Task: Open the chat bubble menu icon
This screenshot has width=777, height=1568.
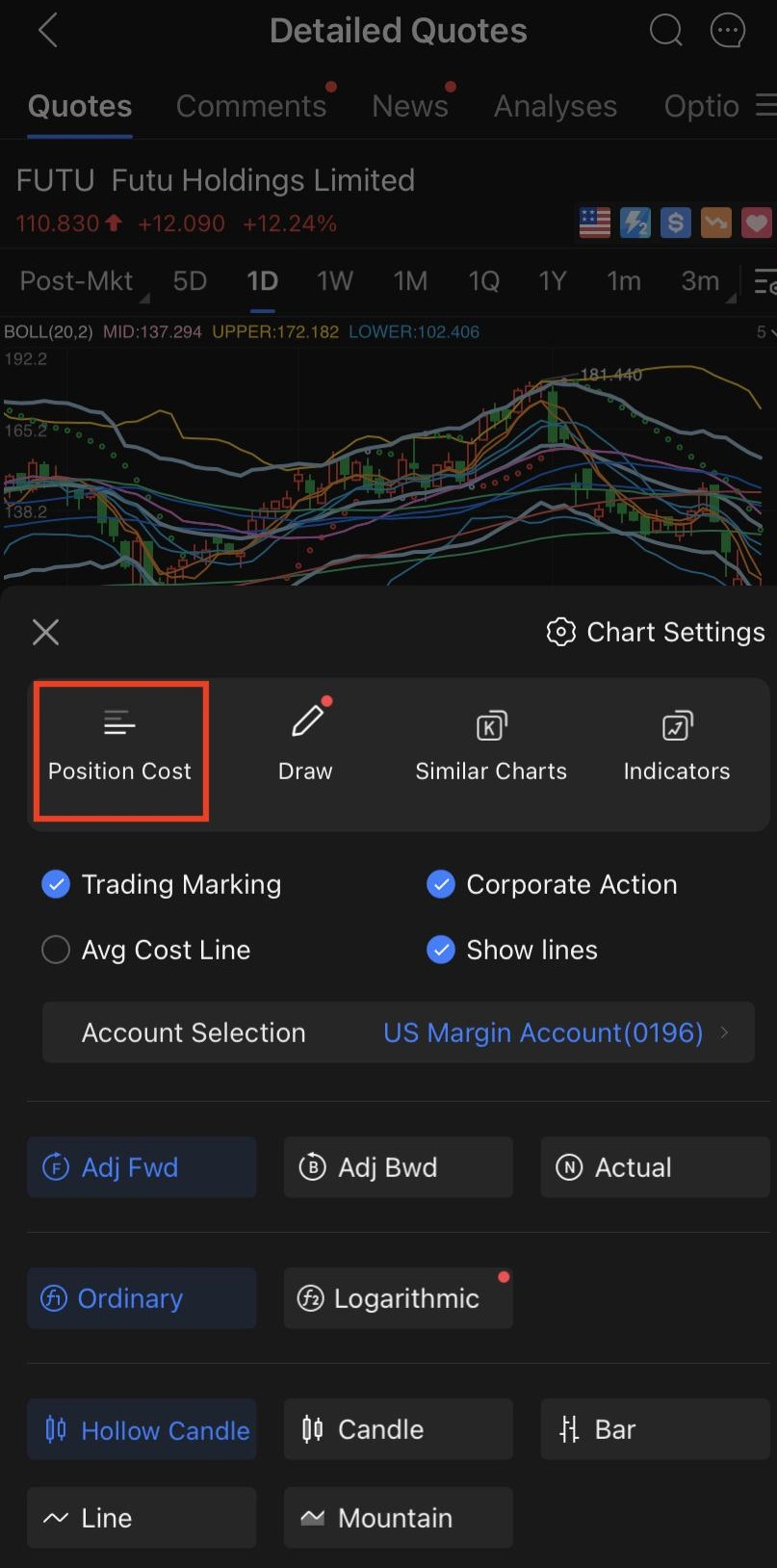Action: point(727,31)
